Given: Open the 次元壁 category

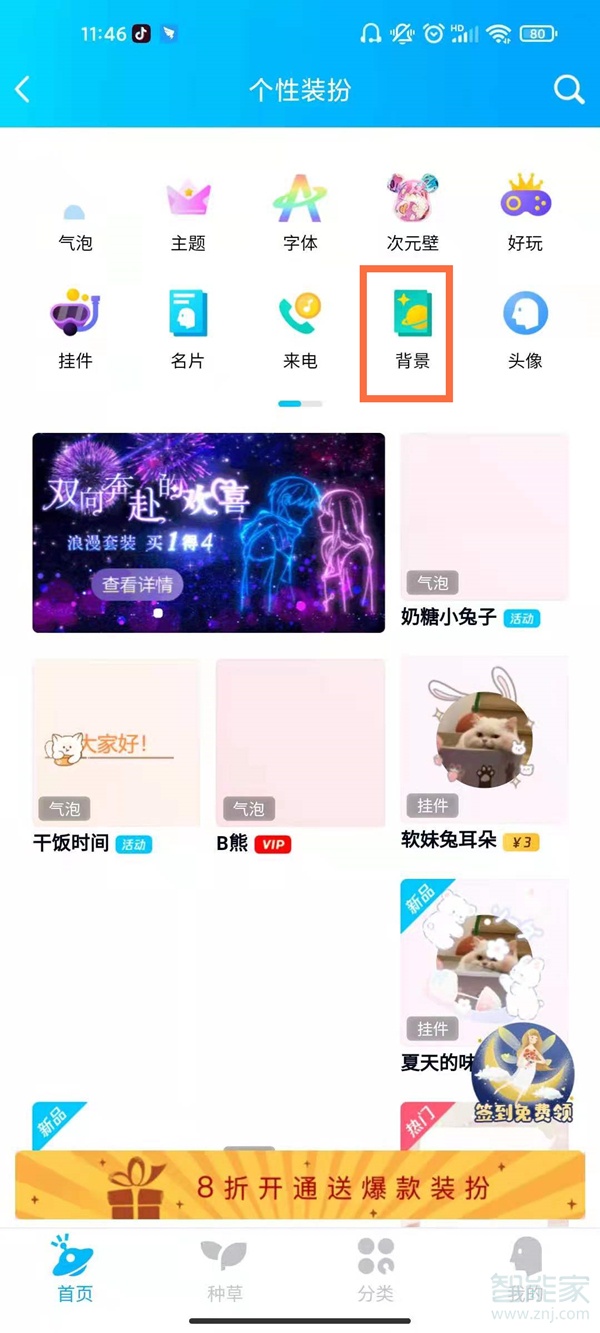Looking at the screenshot, I should (x=412, y=214).
